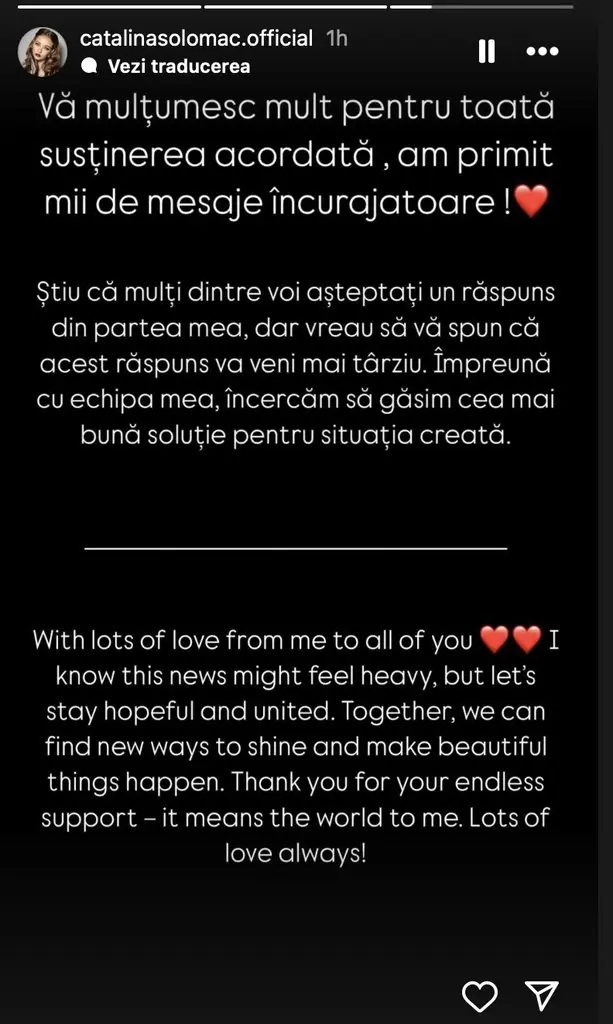The height and width of the screenshot is (1024, 613).
Task: Open catalinasolomac.official's profile picture
Action: [x=43, y=52]
